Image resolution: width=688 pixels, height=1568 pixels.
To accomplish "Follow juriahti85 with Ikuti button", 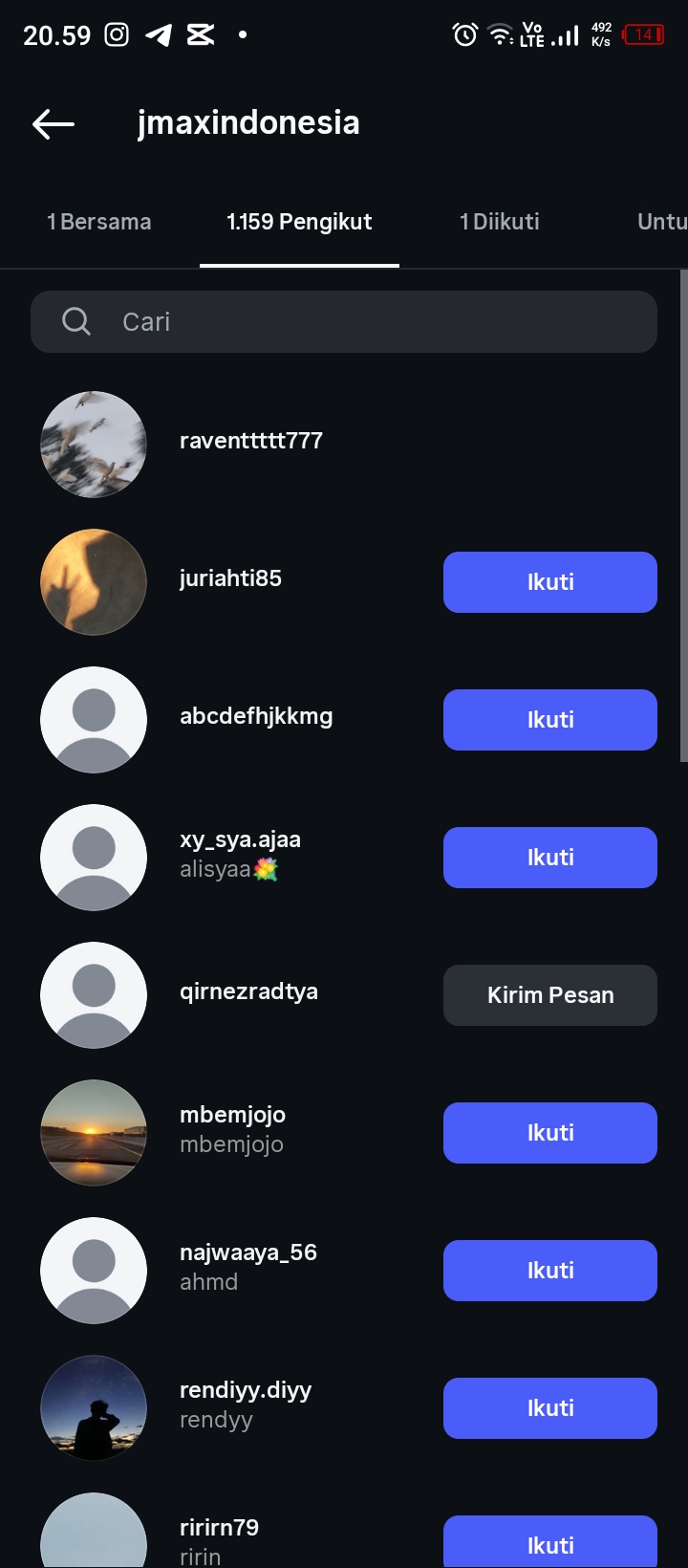I will [549, 582].
